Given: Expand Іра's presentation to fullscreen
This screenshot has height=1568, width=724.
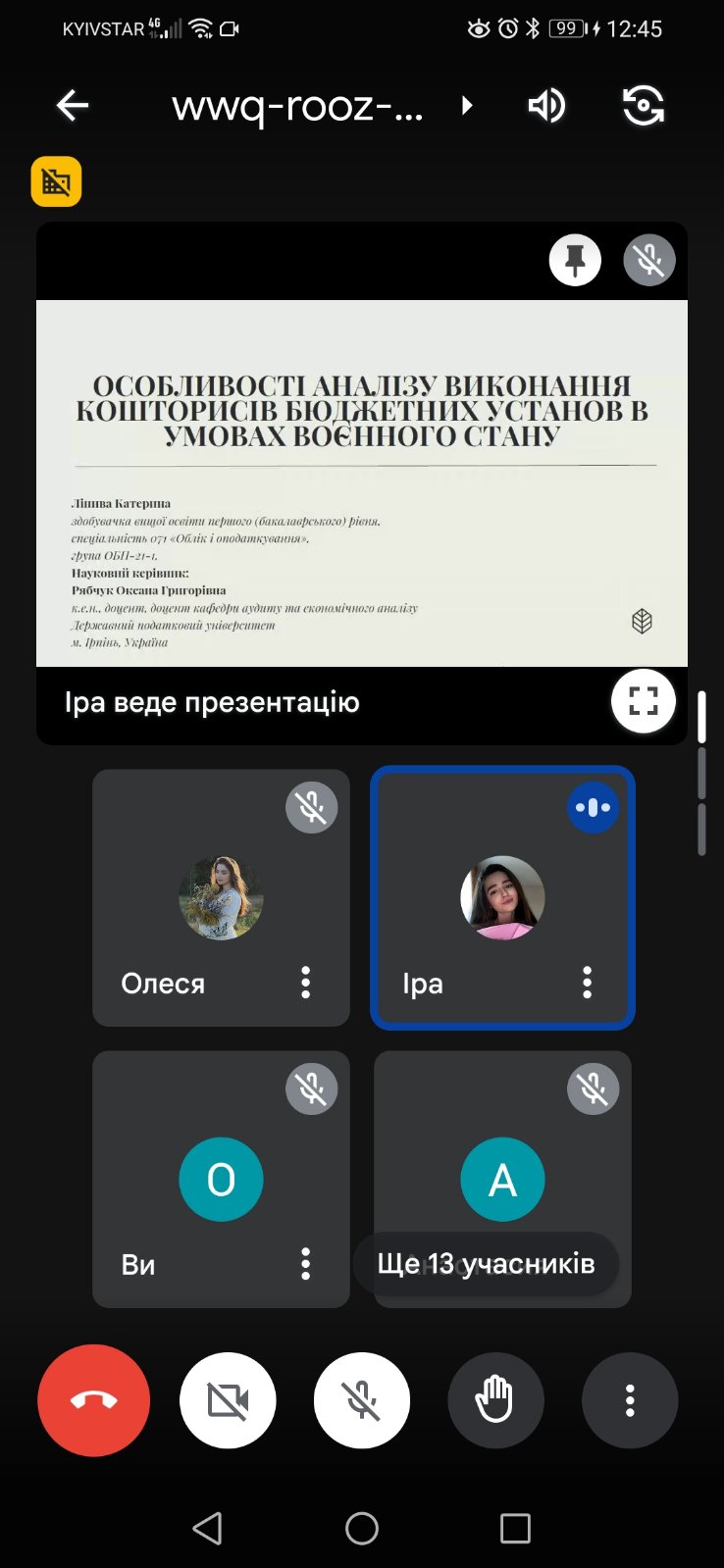Looking at the screenshot, I should tap(643, 701).
